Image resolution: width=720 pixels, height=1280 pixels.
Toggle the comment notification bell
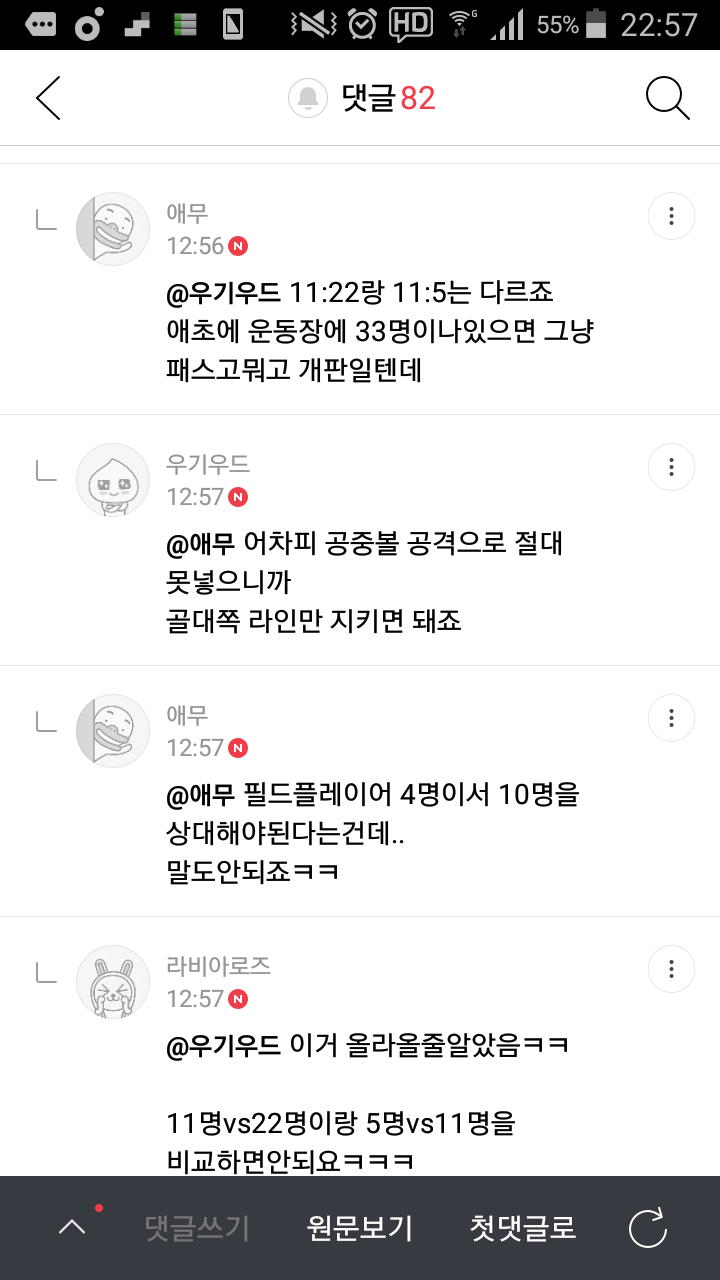coord(308,98)
